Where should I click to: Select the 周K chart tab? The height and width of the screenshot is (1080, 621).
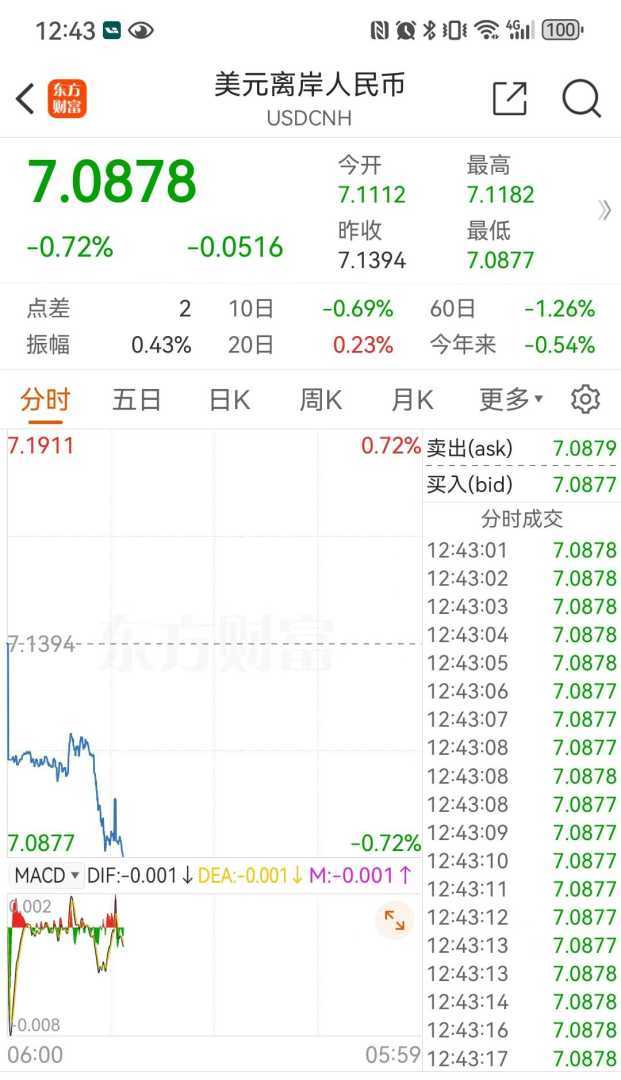pyautogui.click(x=320, y=400)
